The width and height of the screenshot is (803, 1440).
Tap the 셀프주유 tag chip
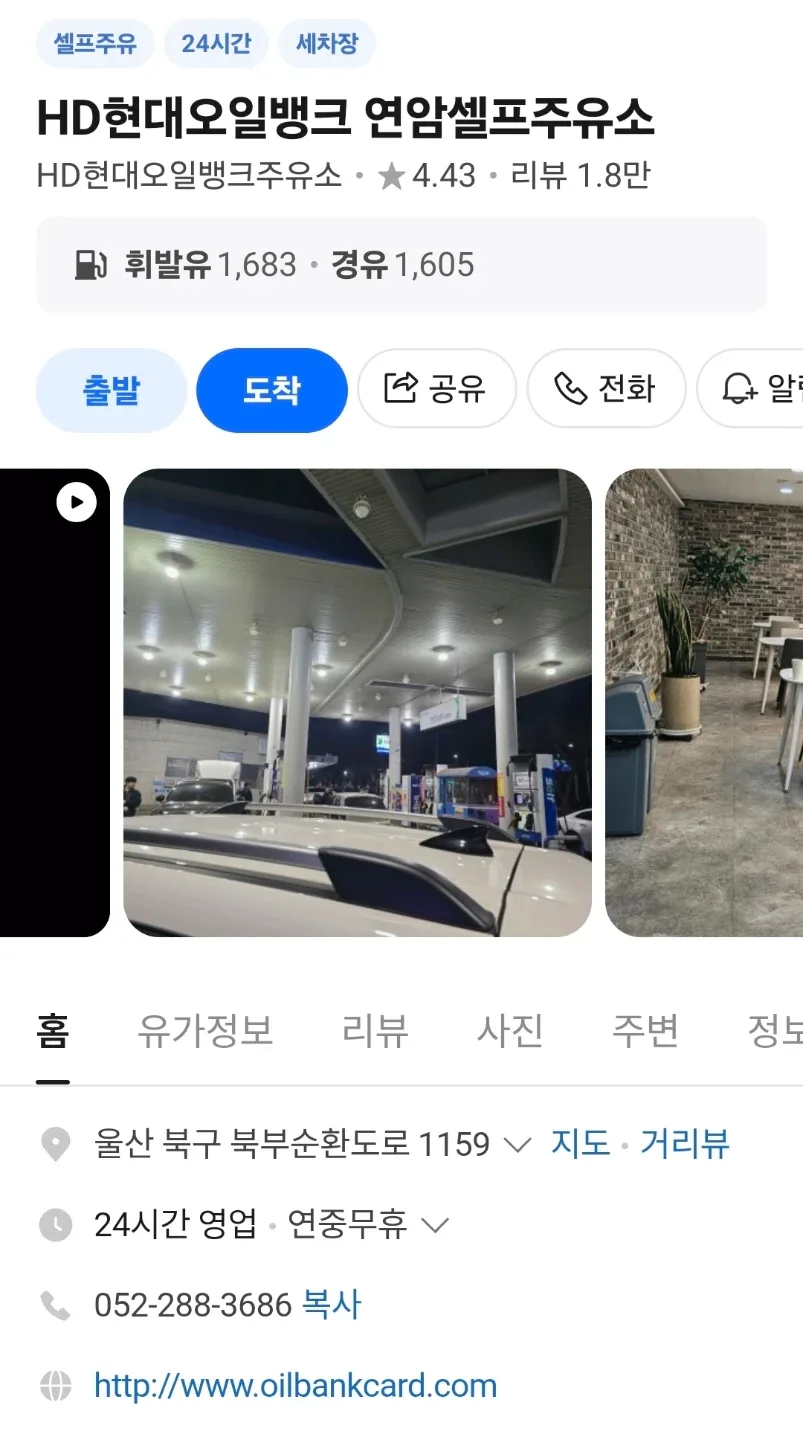[94, 44]
